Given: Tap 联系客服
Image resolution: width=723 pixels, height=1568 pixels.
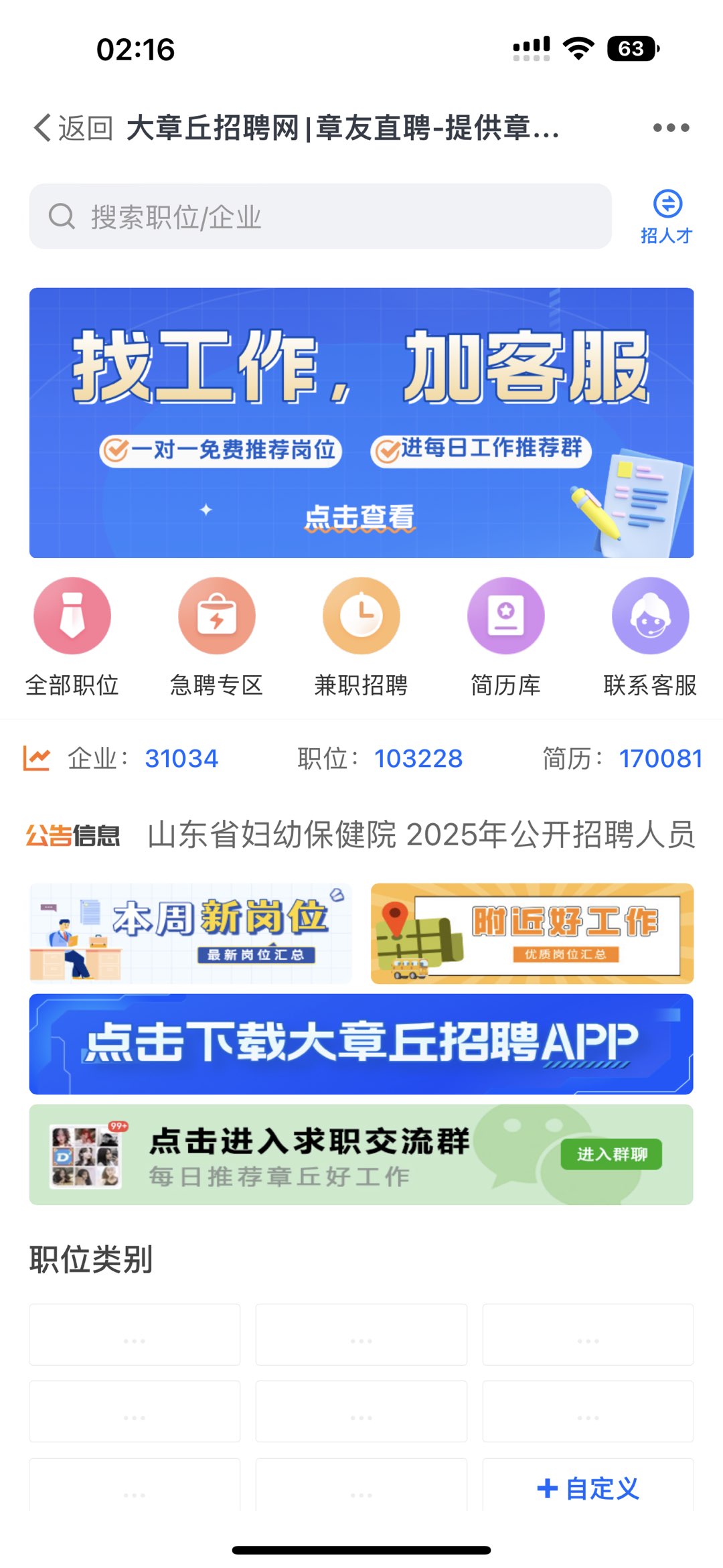Looking at the screenshot, I should (x=650, y=636).
